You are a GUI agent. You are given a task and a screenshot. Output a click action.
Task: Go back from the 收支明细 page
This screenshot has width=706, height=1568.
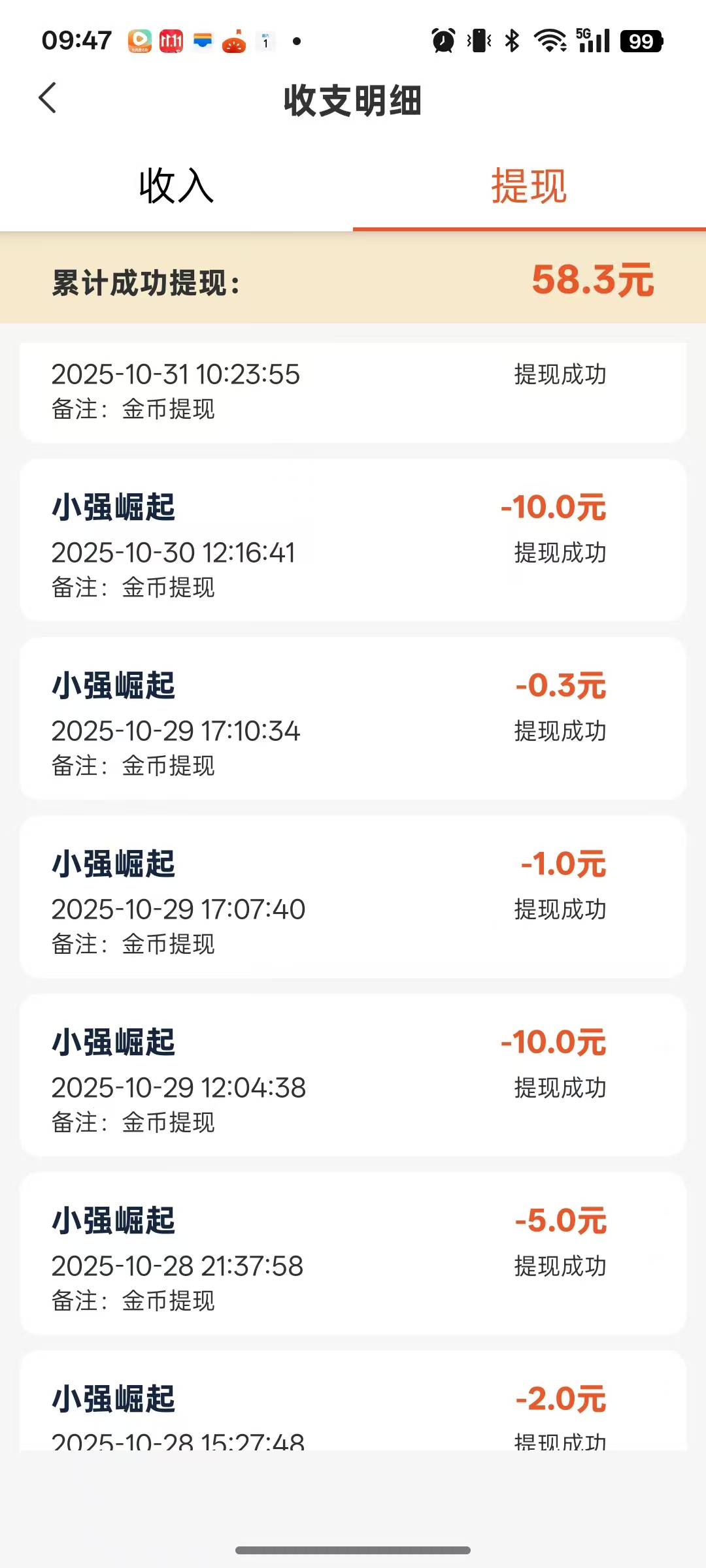pos(48,99)
